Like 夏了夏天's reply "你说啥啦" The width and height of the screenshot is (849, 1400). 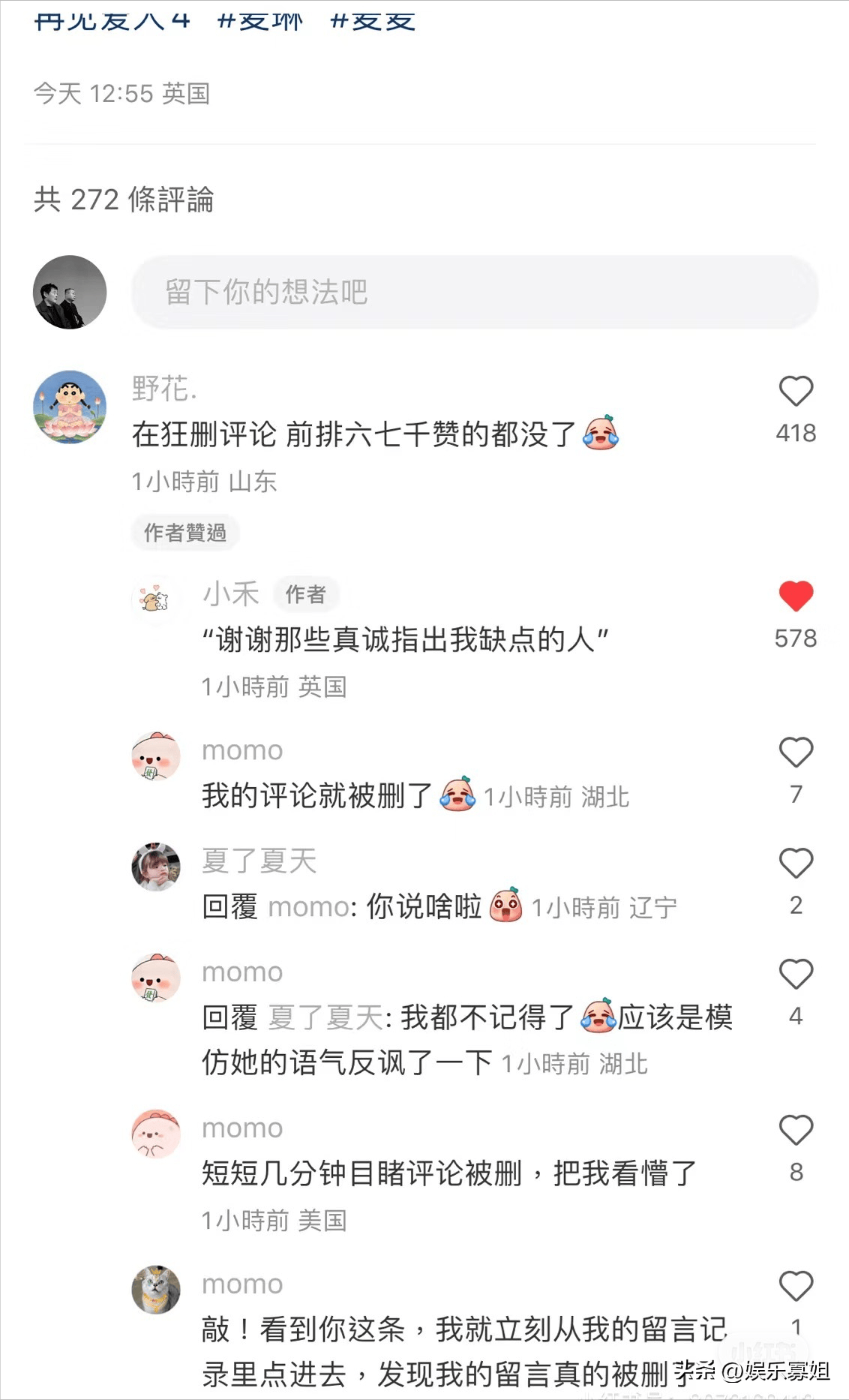pos(796,864)
